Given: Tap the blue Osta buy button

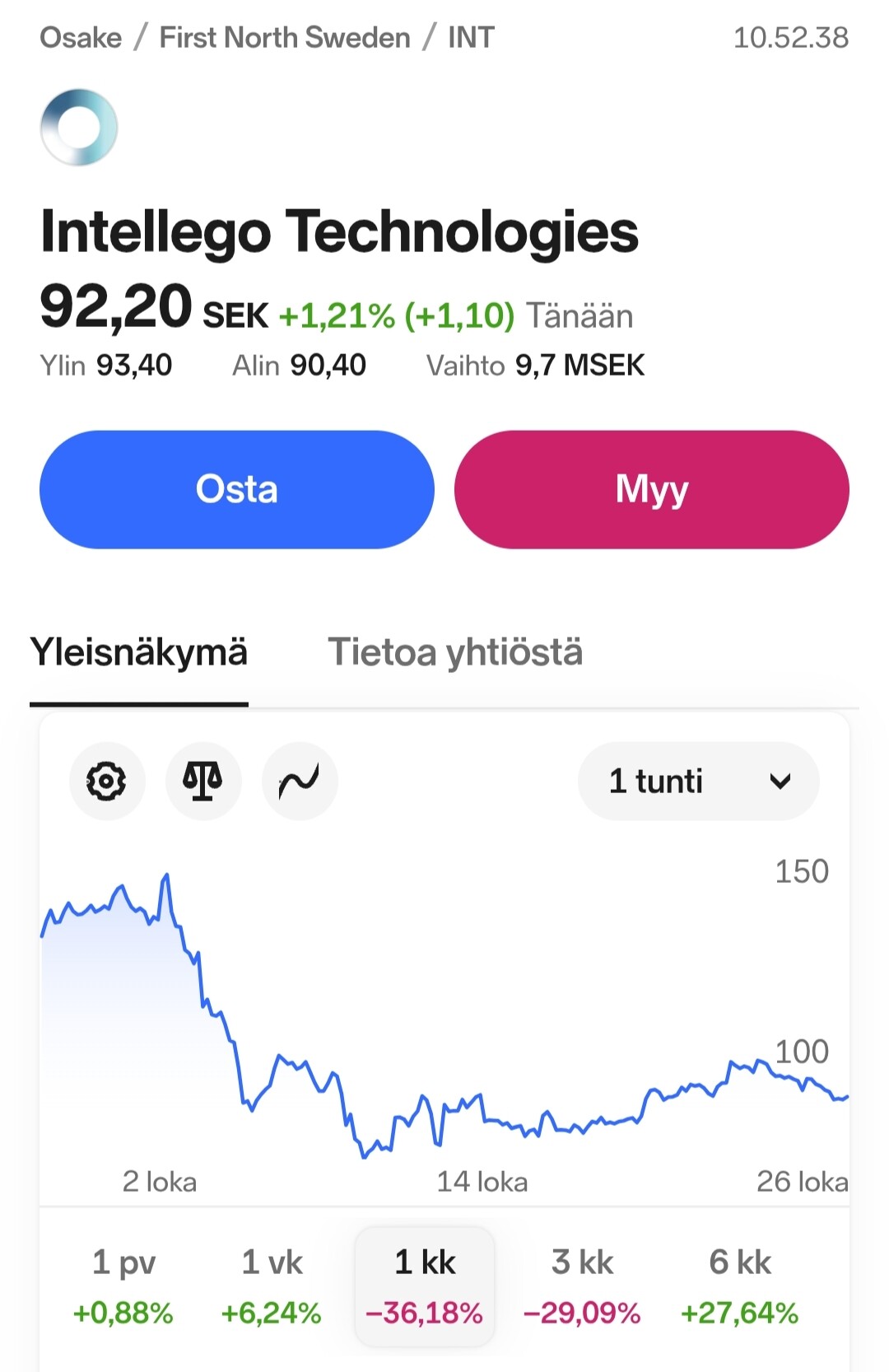Looking at the screenshot, I should [237, 489].
